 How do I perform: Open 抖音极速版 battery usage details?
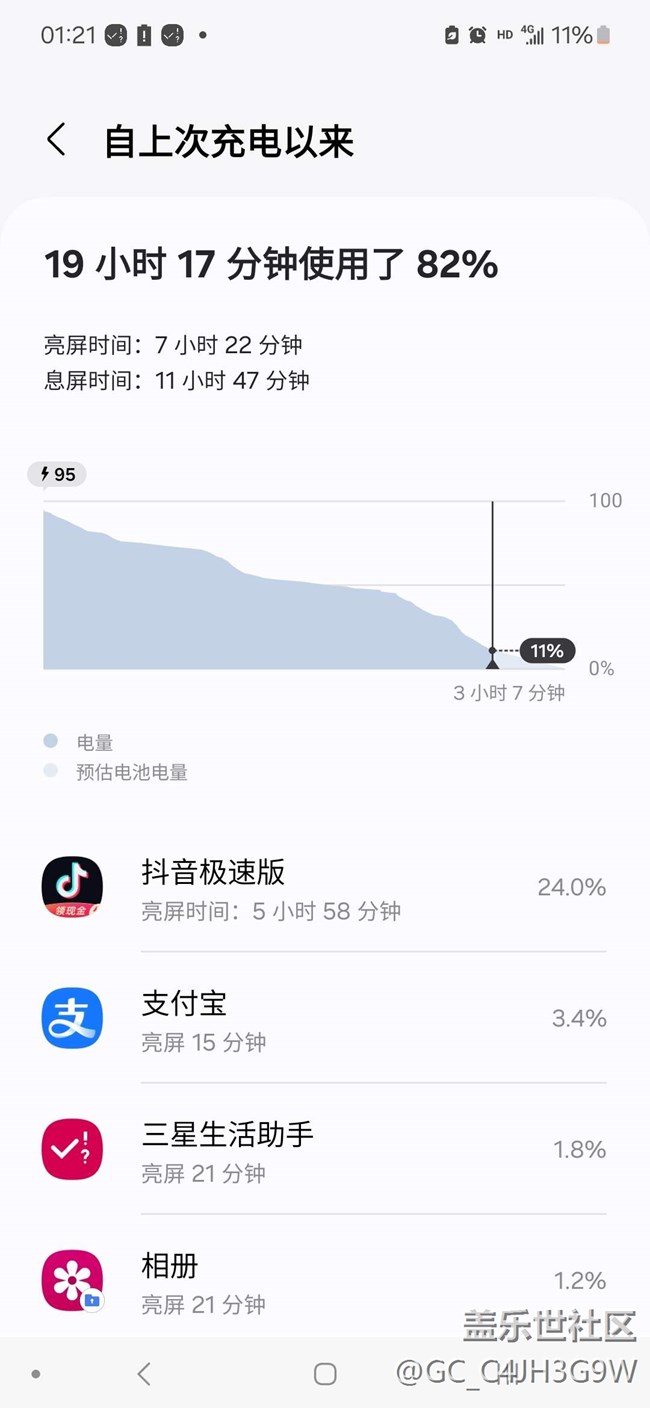325,887
